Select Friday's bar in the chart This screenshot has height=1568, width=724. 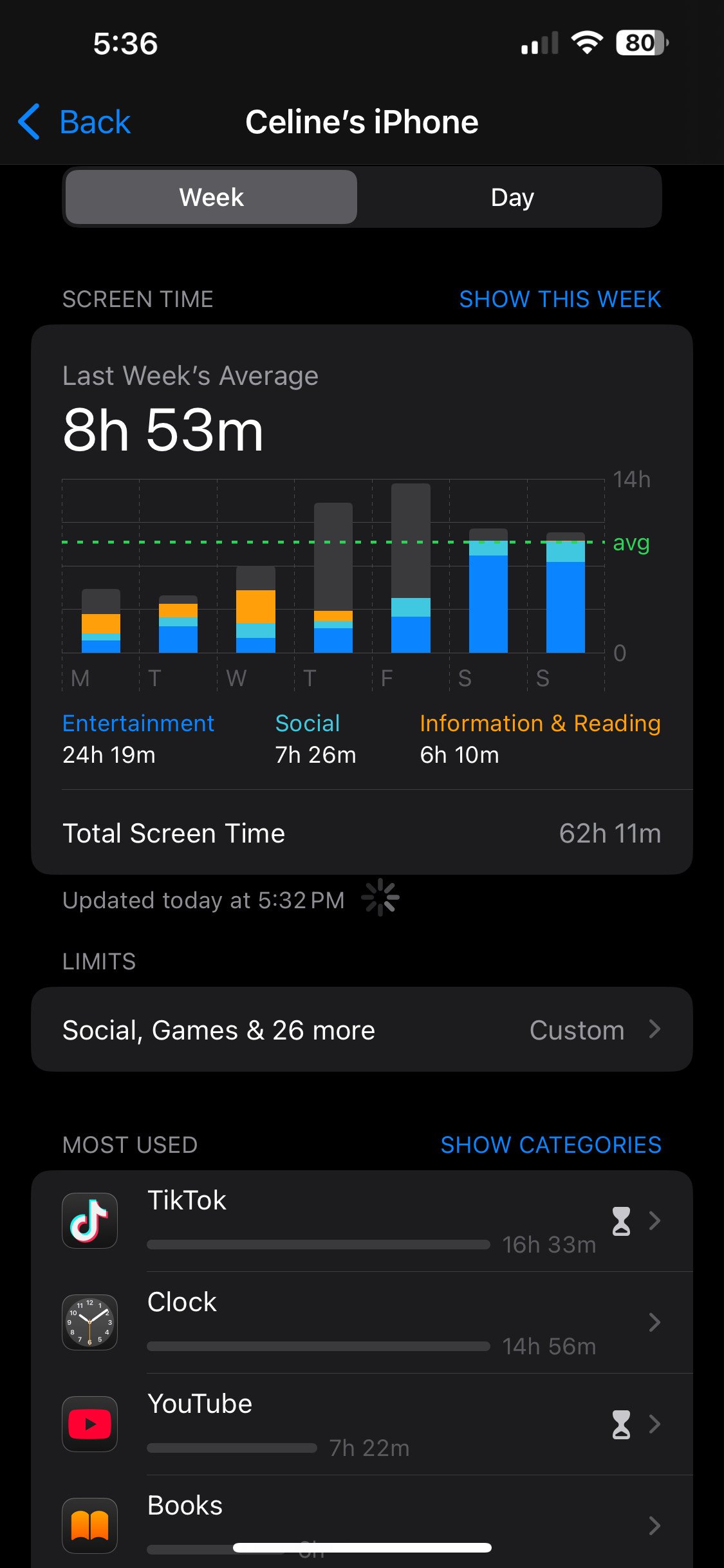[411, 569]
